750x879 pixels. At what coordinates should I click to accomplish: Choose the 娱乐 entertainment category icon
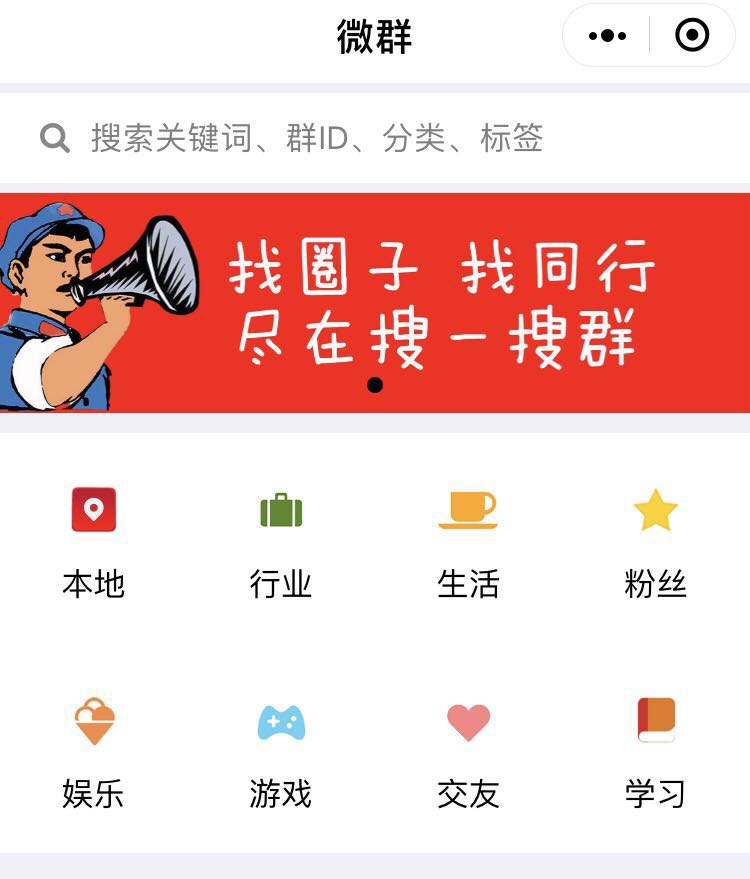93,720
